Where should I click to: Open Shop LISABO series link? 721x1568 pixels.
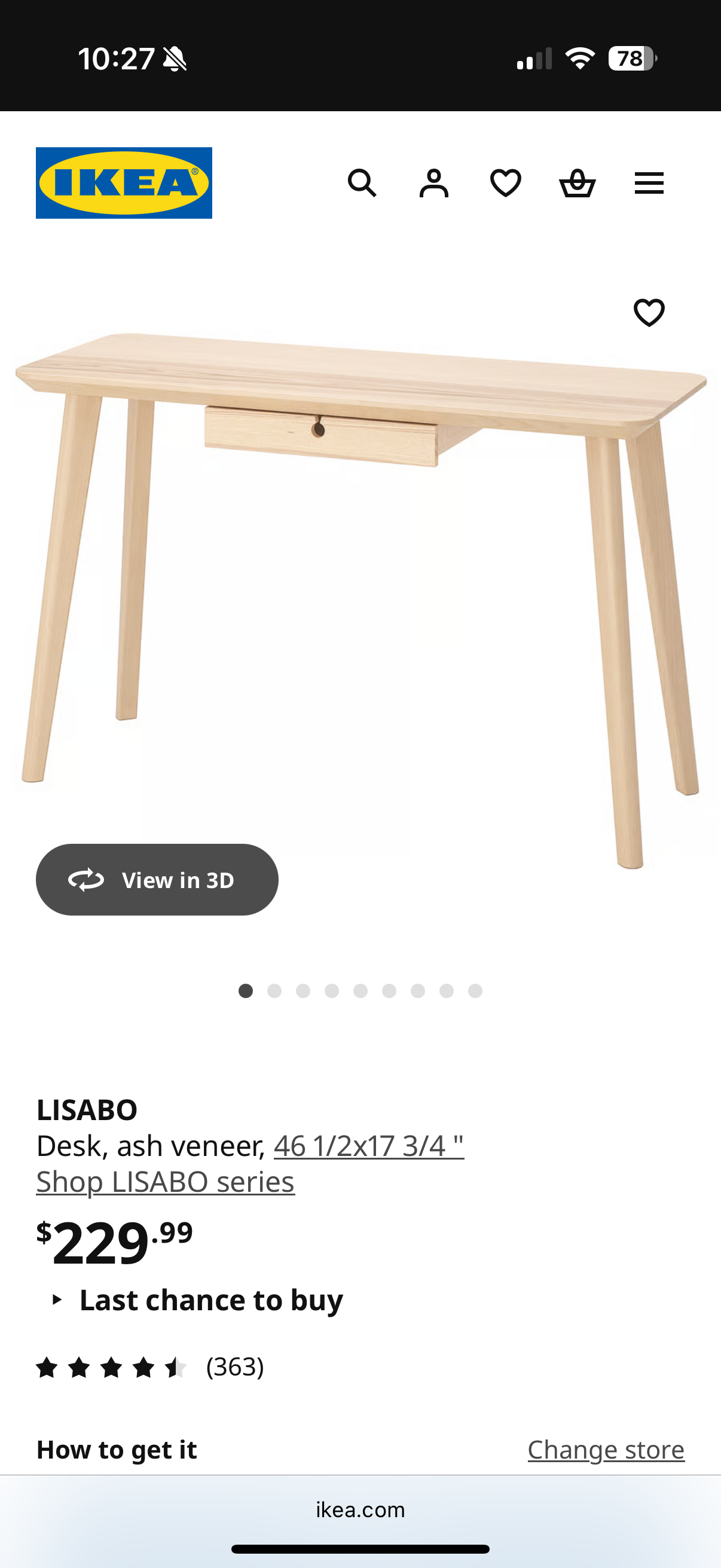166,1182
